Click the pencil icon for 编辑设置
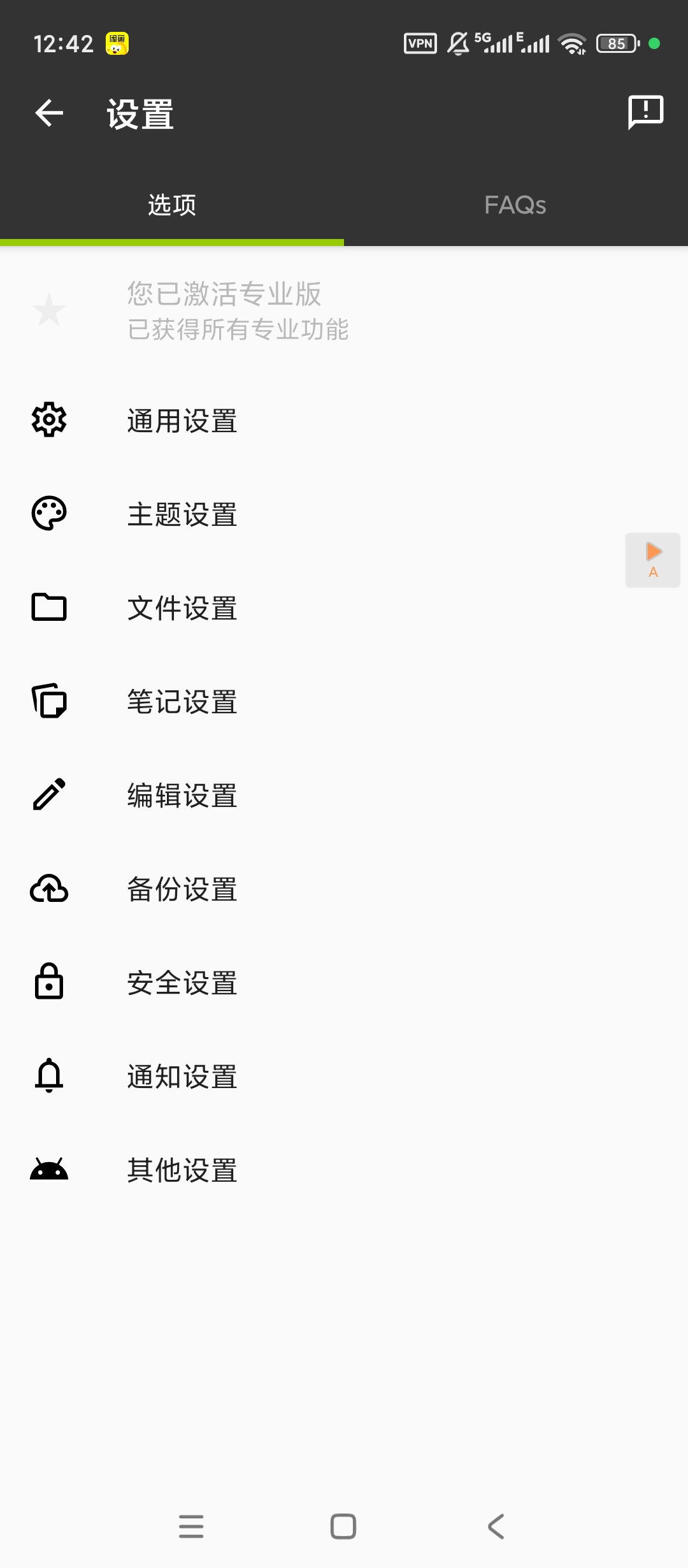This screenshot has height=1568, width=688. coord(48,795)
